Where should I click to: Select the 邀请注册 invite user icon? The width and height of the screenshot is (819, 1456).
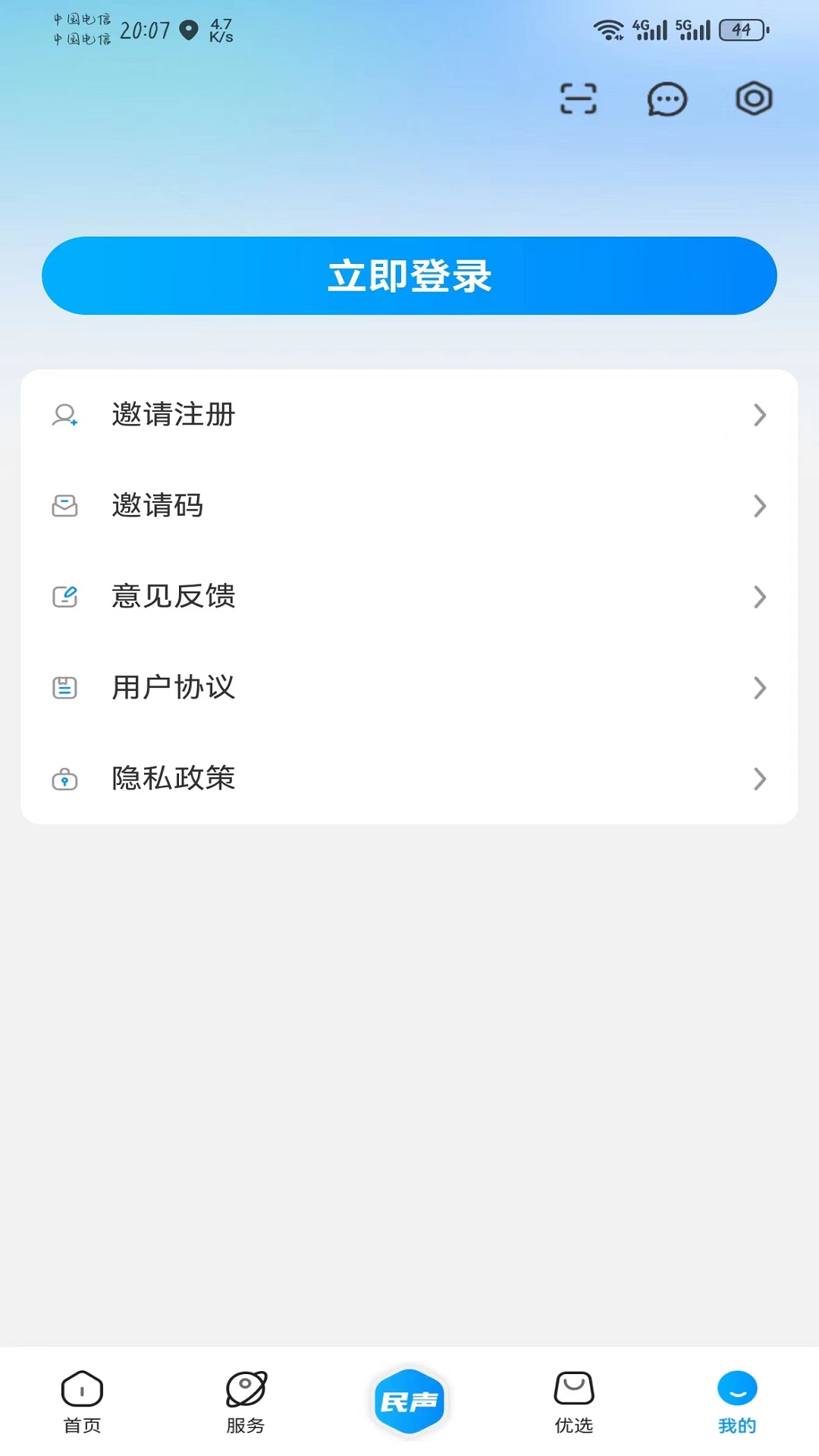(65, 416)
